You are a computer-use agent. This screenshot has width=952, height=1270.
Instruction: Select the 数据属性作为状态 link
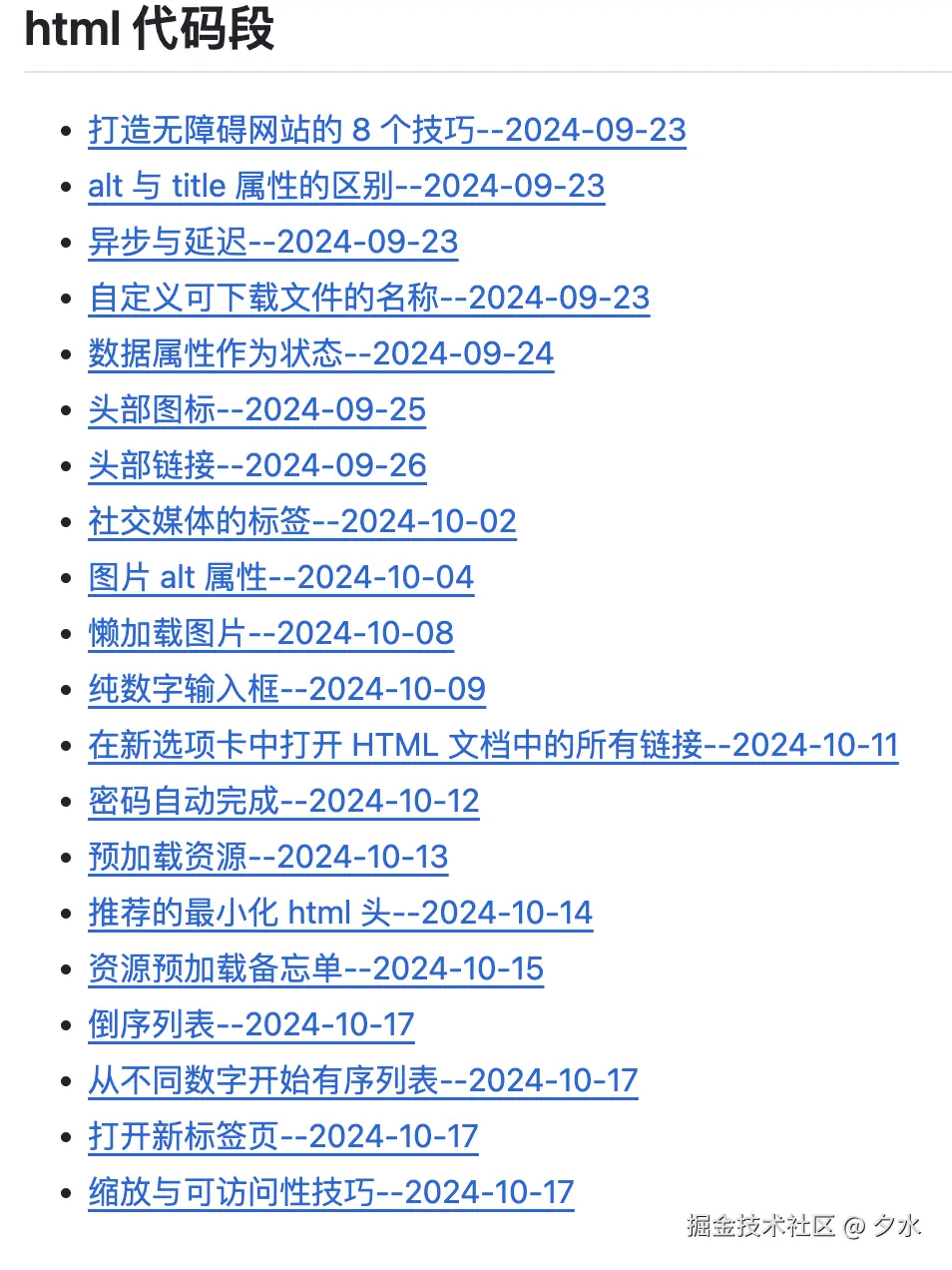tap(320, 353)
